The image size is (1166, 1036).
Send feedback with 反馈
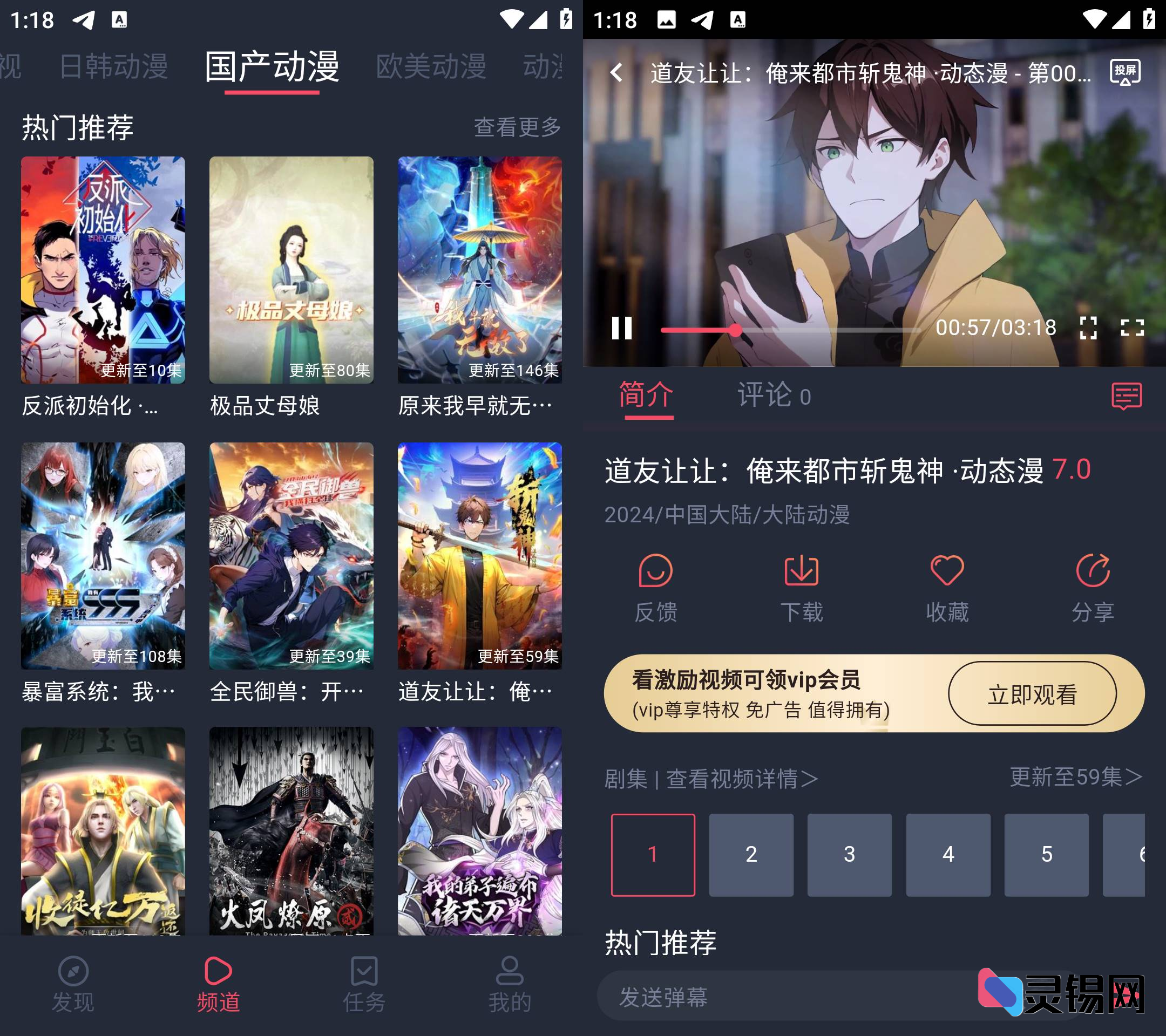pyautogui.click(x=655, y=587)
